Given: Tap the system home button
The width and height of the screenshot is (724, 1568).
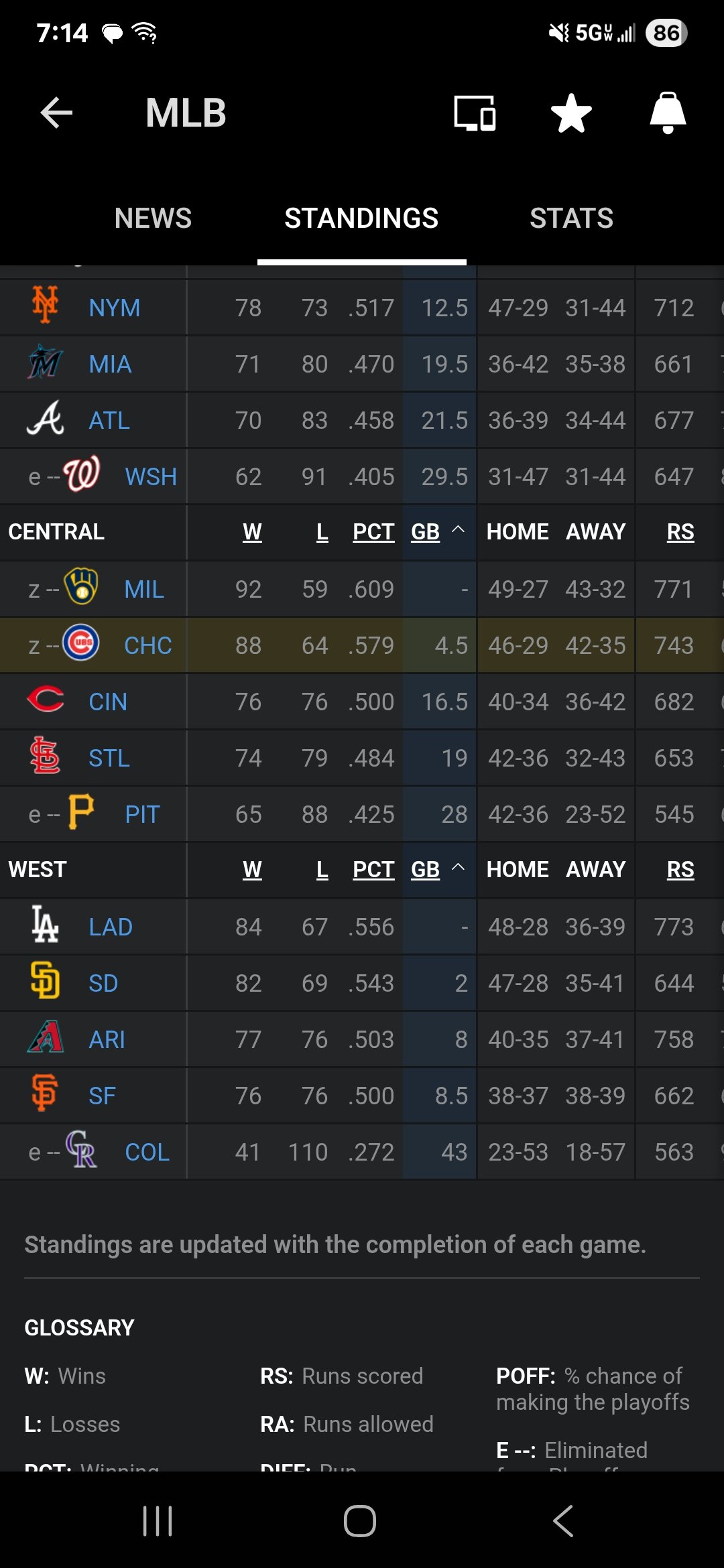Looking at the screenshot, I should point(360,1520).
